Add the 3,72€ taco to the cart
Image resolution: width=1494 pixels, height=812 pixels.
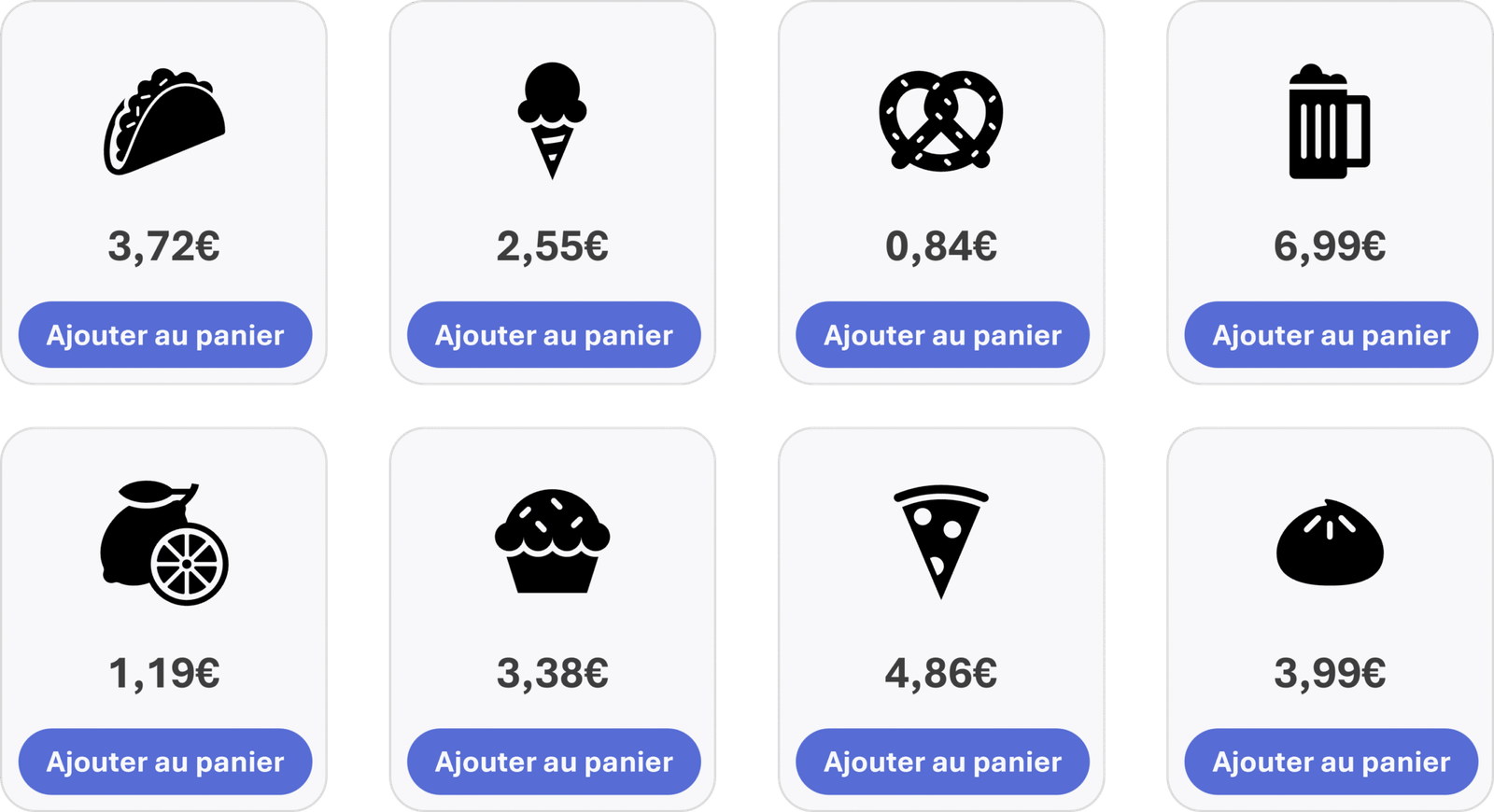point(165,335)
